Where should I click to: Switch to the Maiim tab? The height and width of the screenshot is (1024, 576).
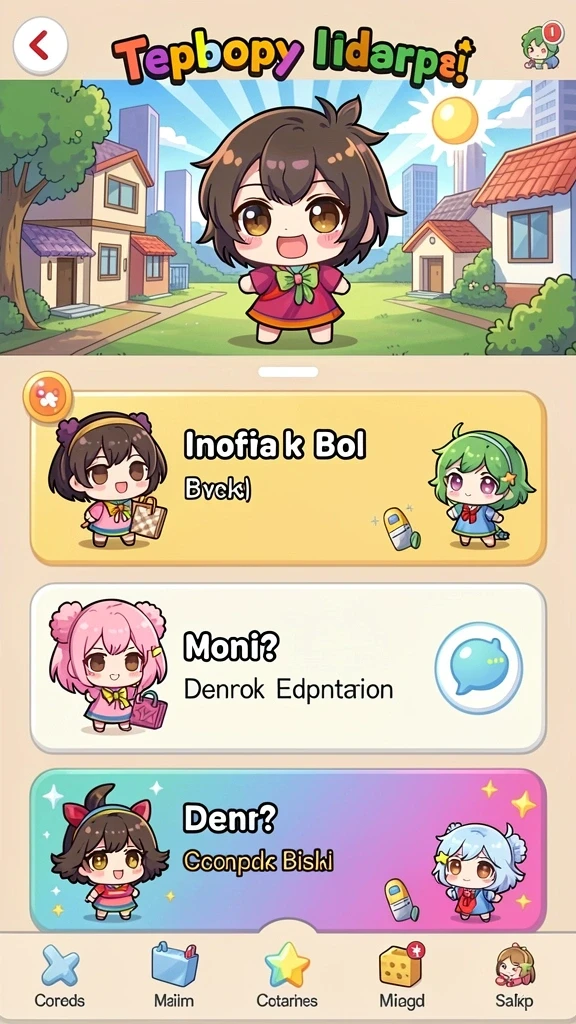174,976
